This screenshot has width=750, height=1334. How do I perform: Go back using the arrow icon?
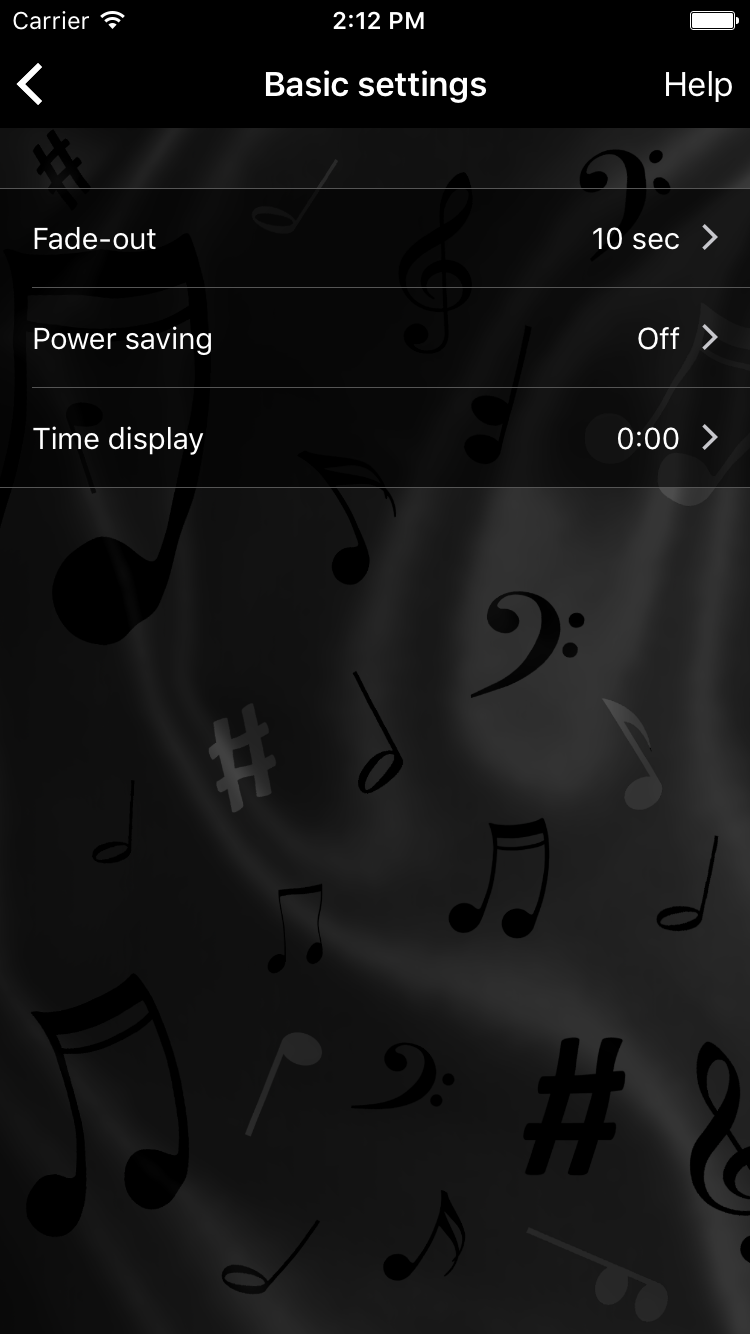pyautogui.click(x=30, y=84)
